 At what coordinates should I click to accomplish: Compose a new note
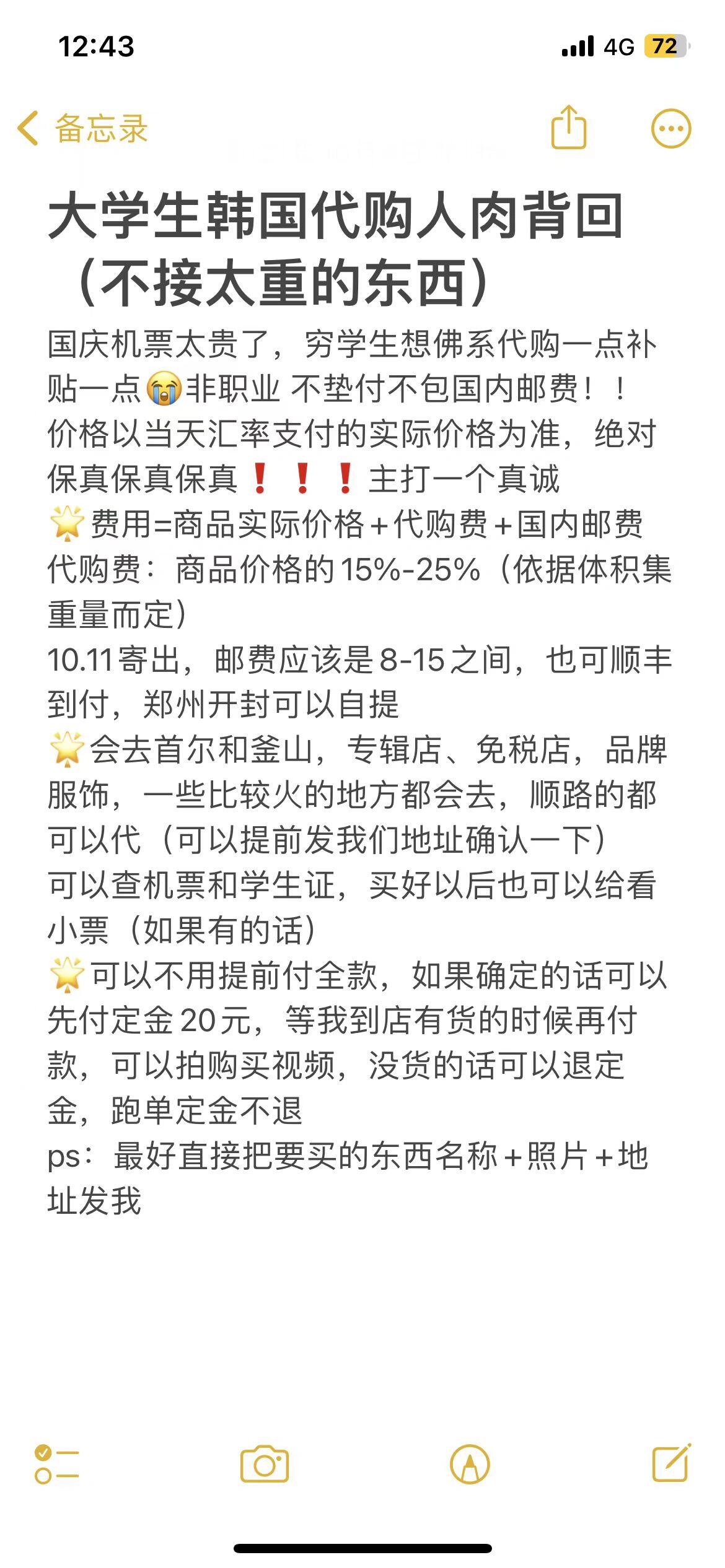(672, 1462)
